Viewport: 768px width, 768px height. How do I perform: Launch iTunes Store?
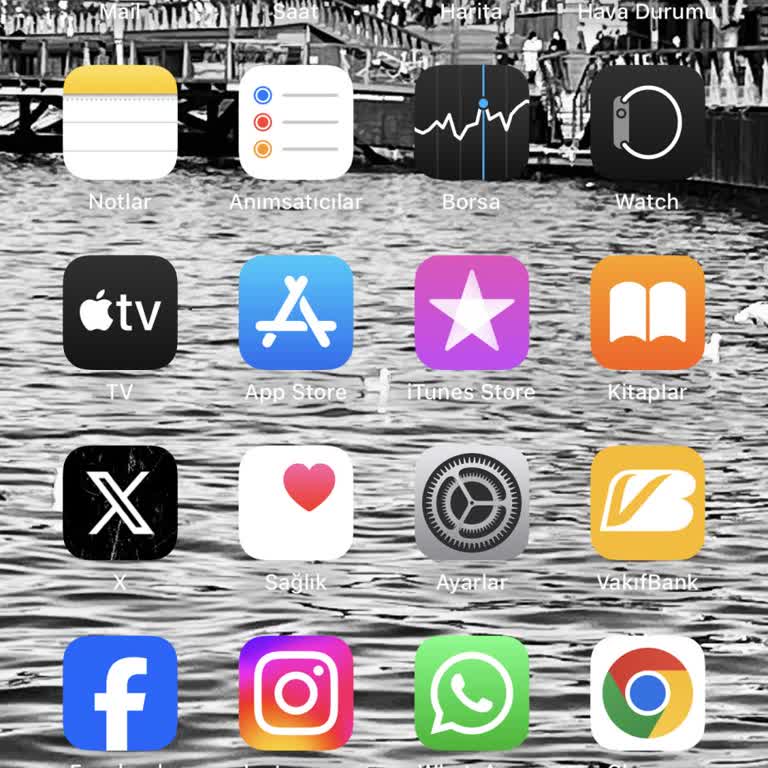point(472,312)
